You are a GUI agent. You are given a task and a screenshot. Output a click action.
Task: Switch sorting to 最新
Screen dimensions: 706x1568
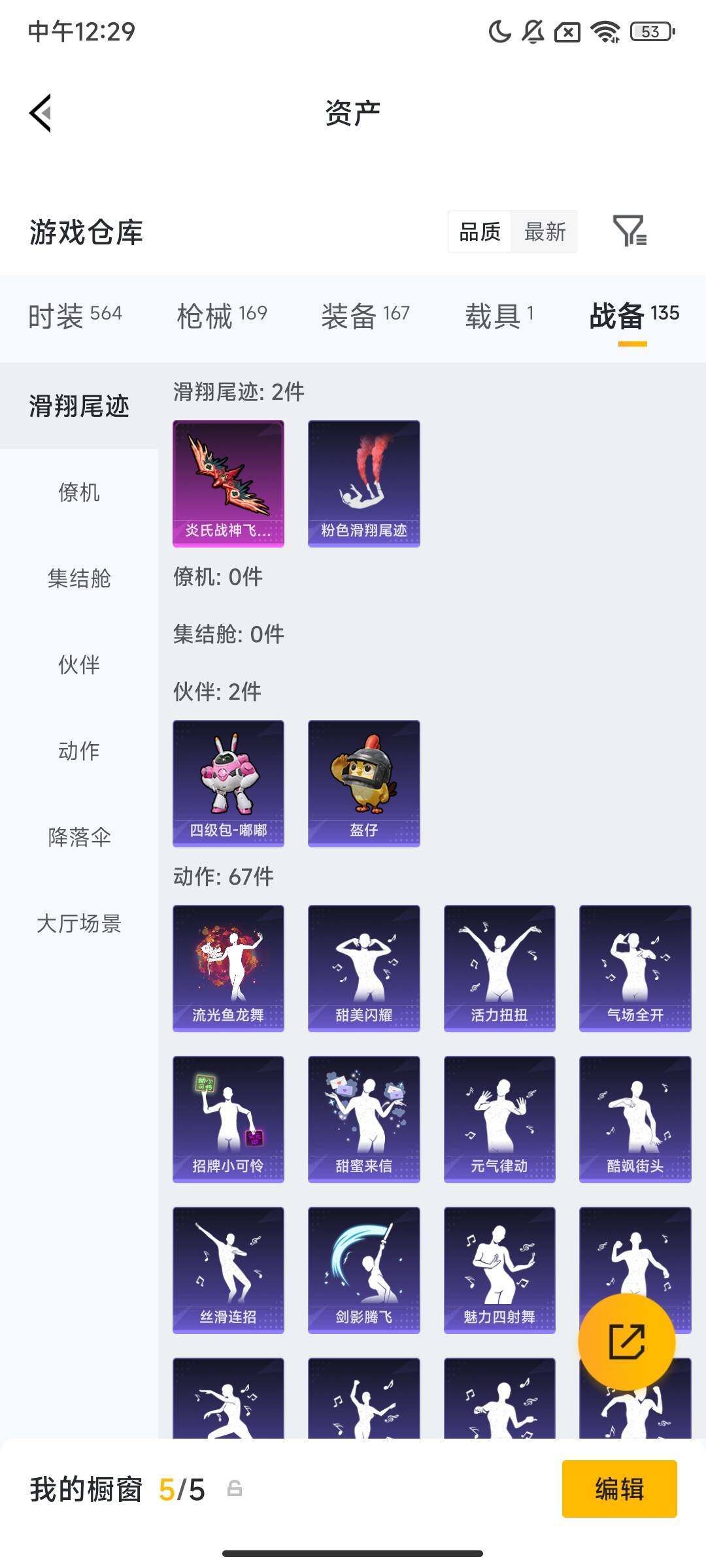pos(545,233)
